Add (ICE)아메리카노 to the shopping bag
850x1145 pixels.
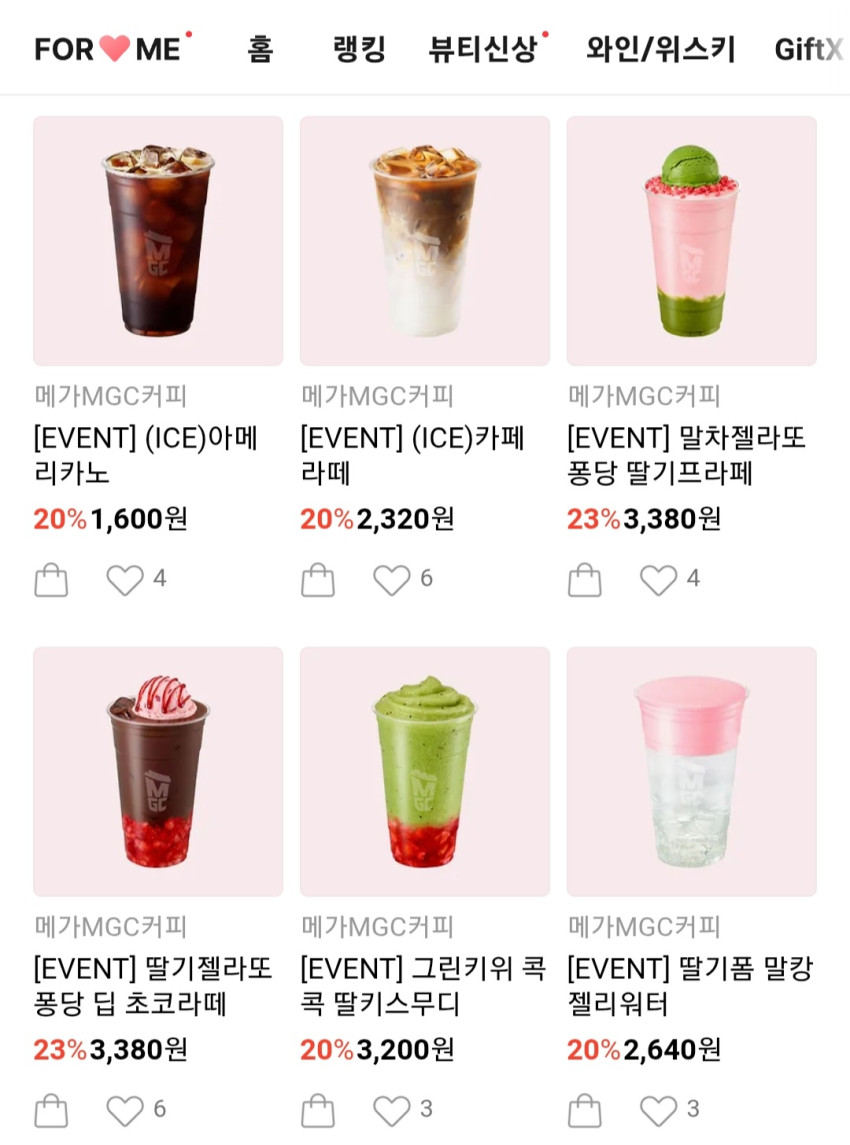pos(51,580)
